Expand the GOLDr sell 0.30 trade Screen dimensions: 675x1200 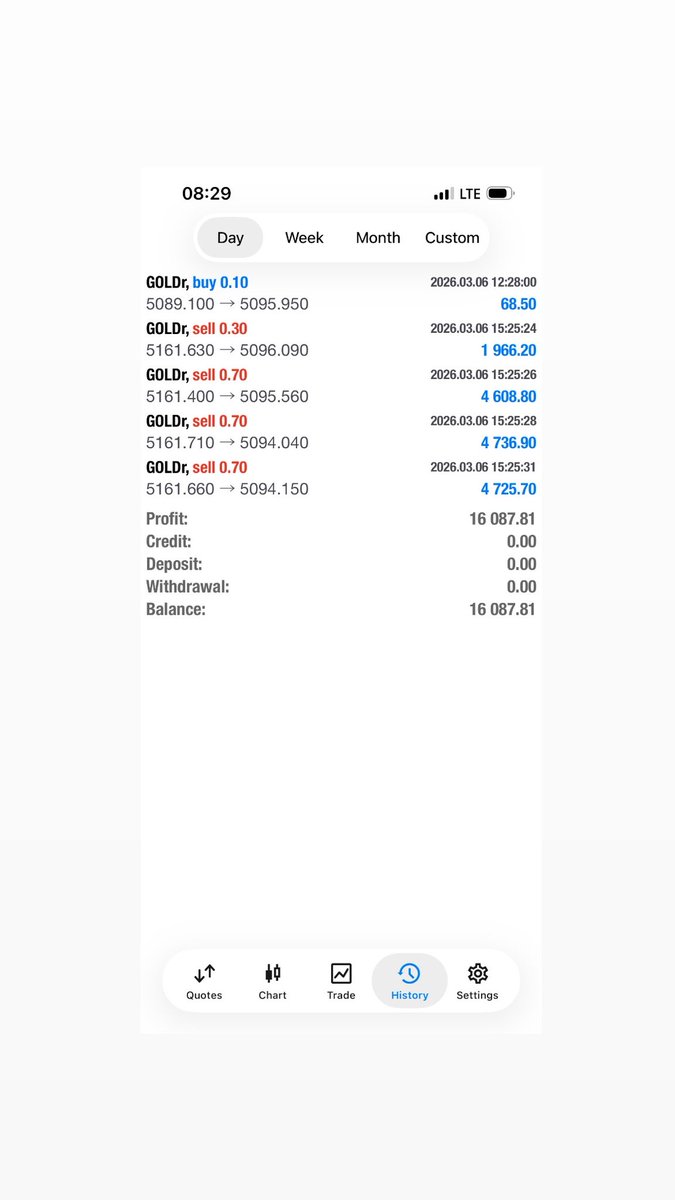tap(341, 340)
